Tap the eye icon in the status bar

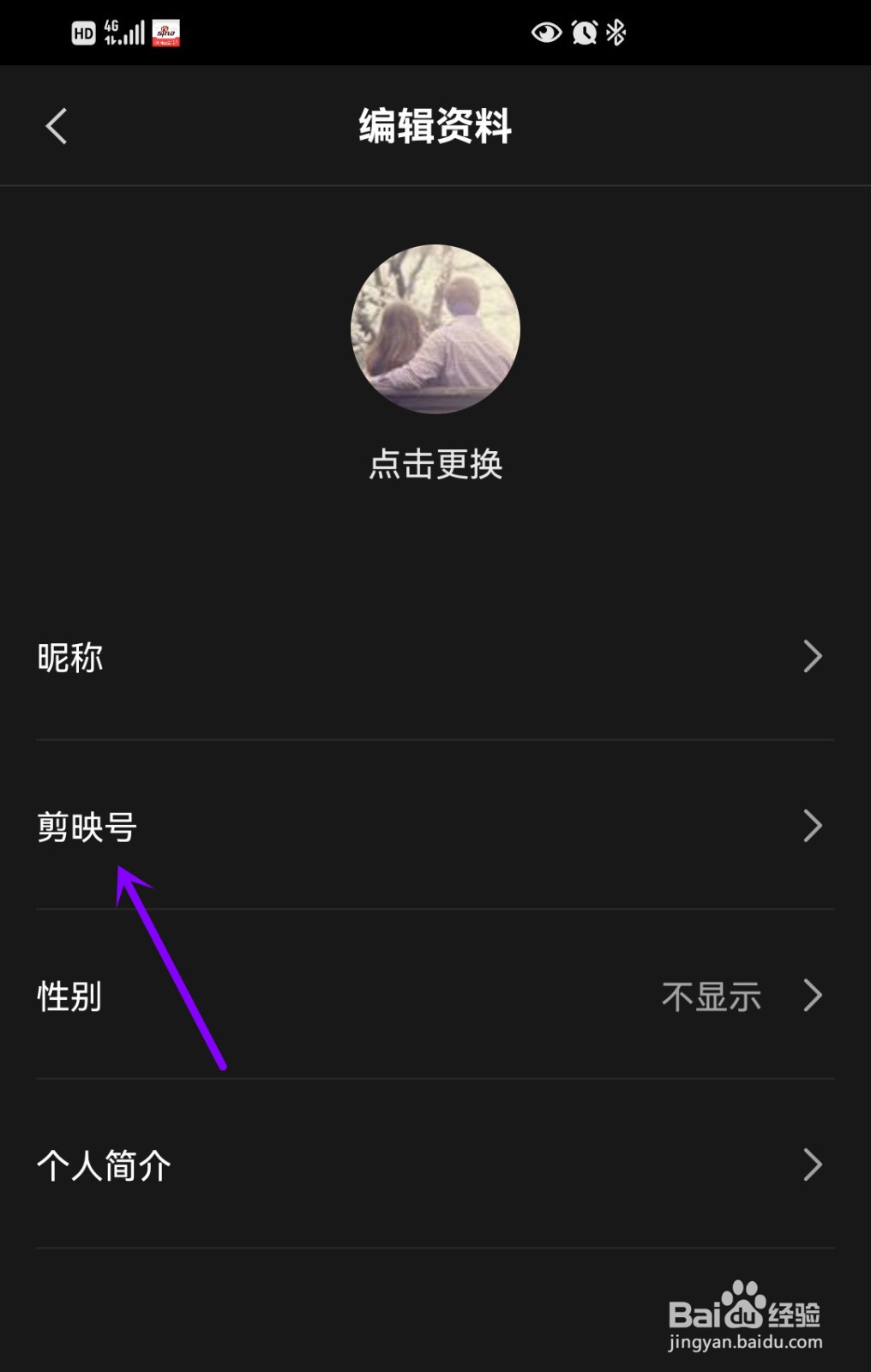click(x=546, y=33)
